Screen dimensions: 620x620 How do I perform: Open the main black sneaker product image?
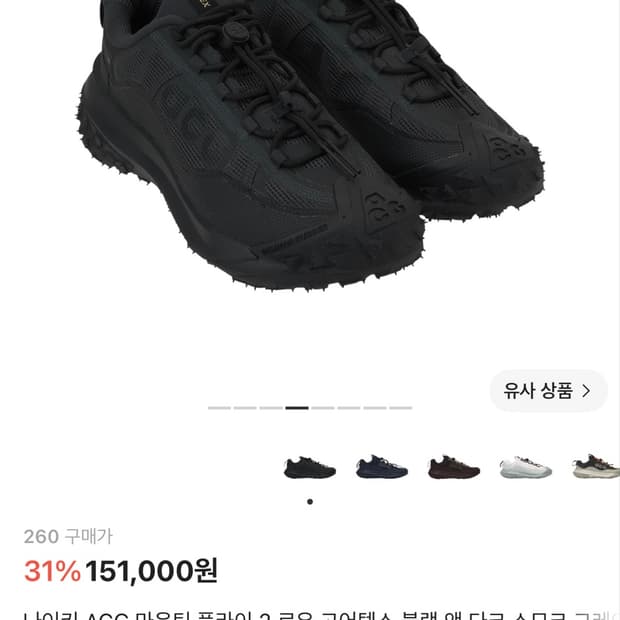tap(310, 146)
